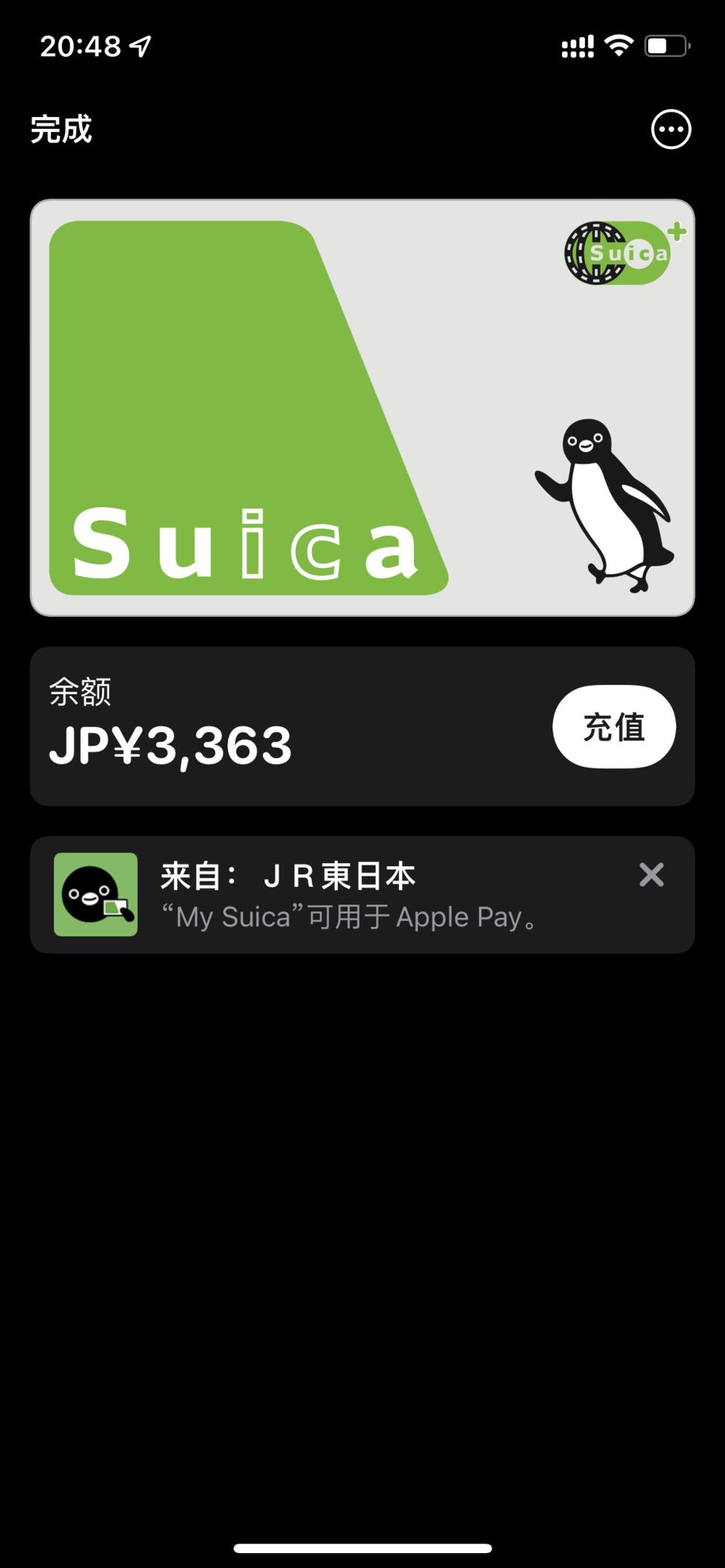
Task: Tap the 充值 button to top up
Action: click(614, 726)
